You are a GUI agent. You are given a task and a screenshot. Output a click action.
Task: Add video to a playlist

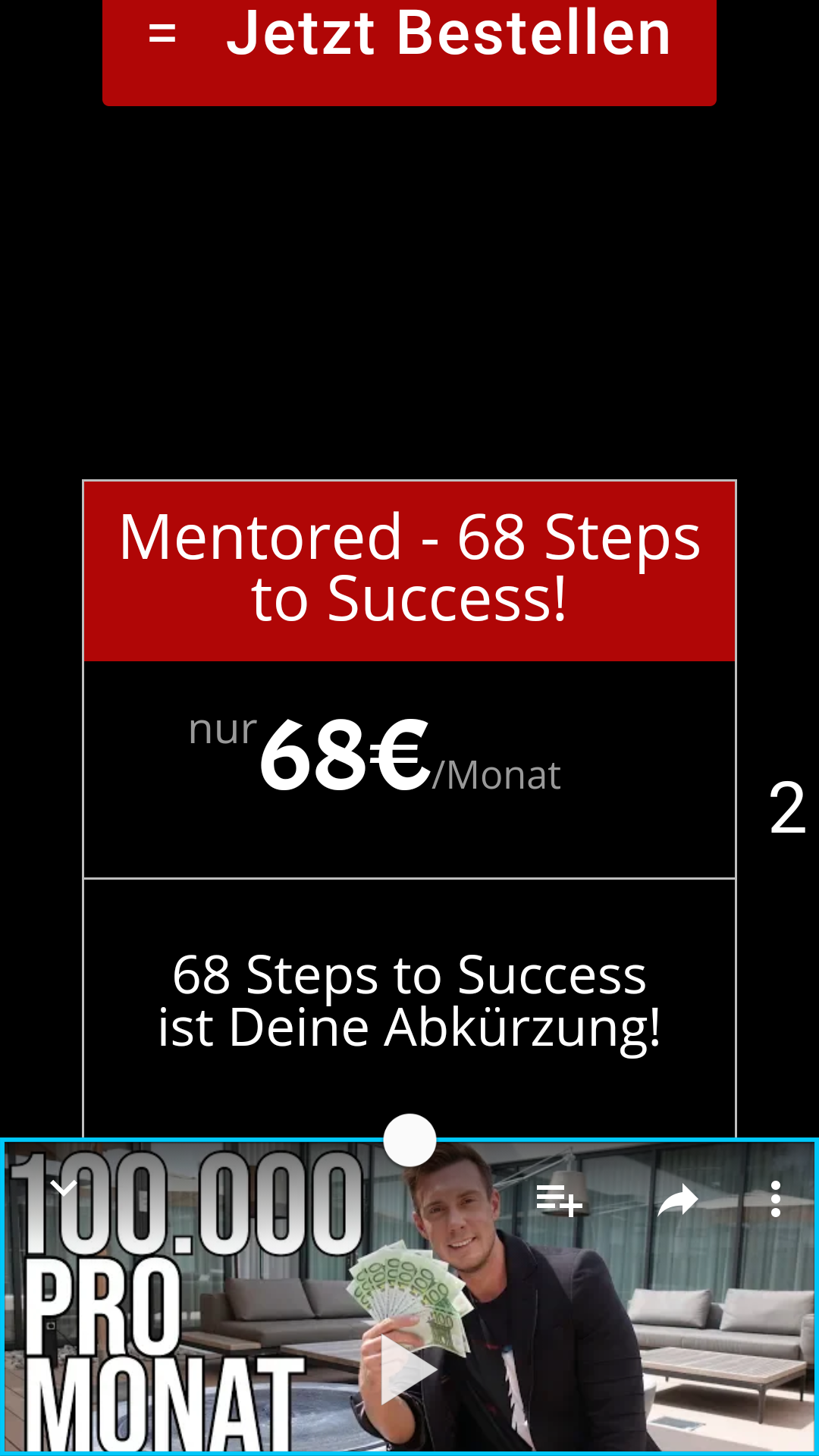559,1200
